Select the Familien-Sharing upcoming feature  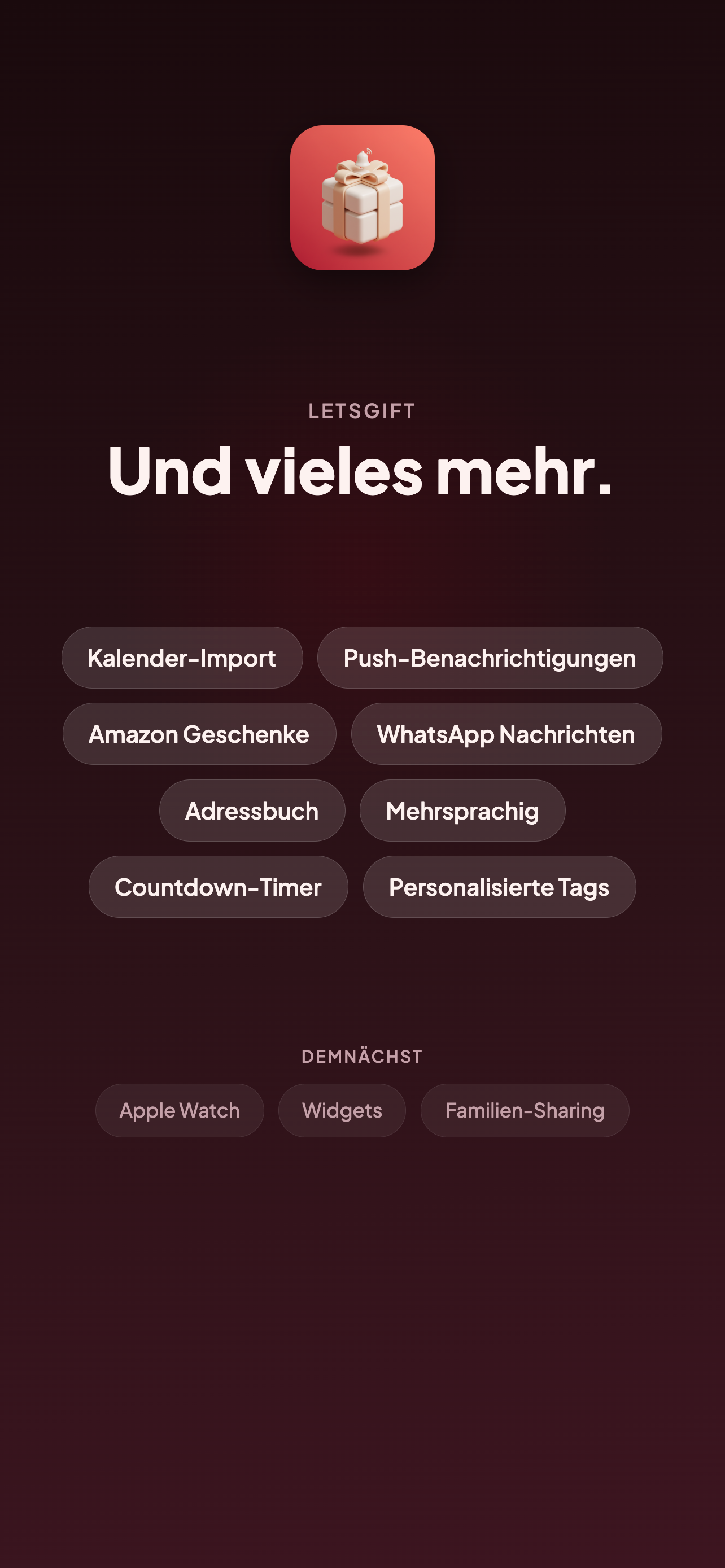523,1110
